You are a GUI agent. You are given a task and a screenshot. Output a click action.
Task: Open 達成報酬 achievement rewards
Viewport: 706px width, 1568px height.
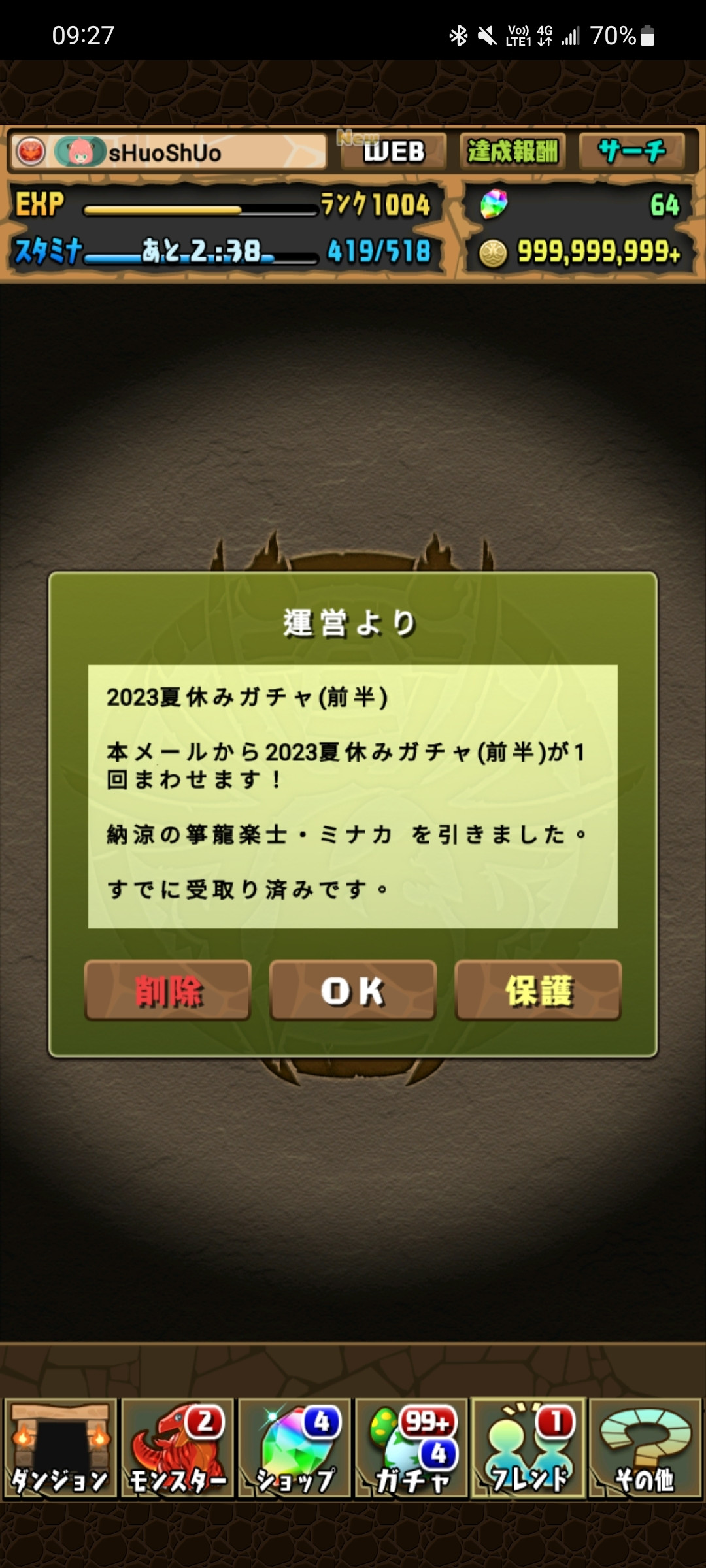513,152
